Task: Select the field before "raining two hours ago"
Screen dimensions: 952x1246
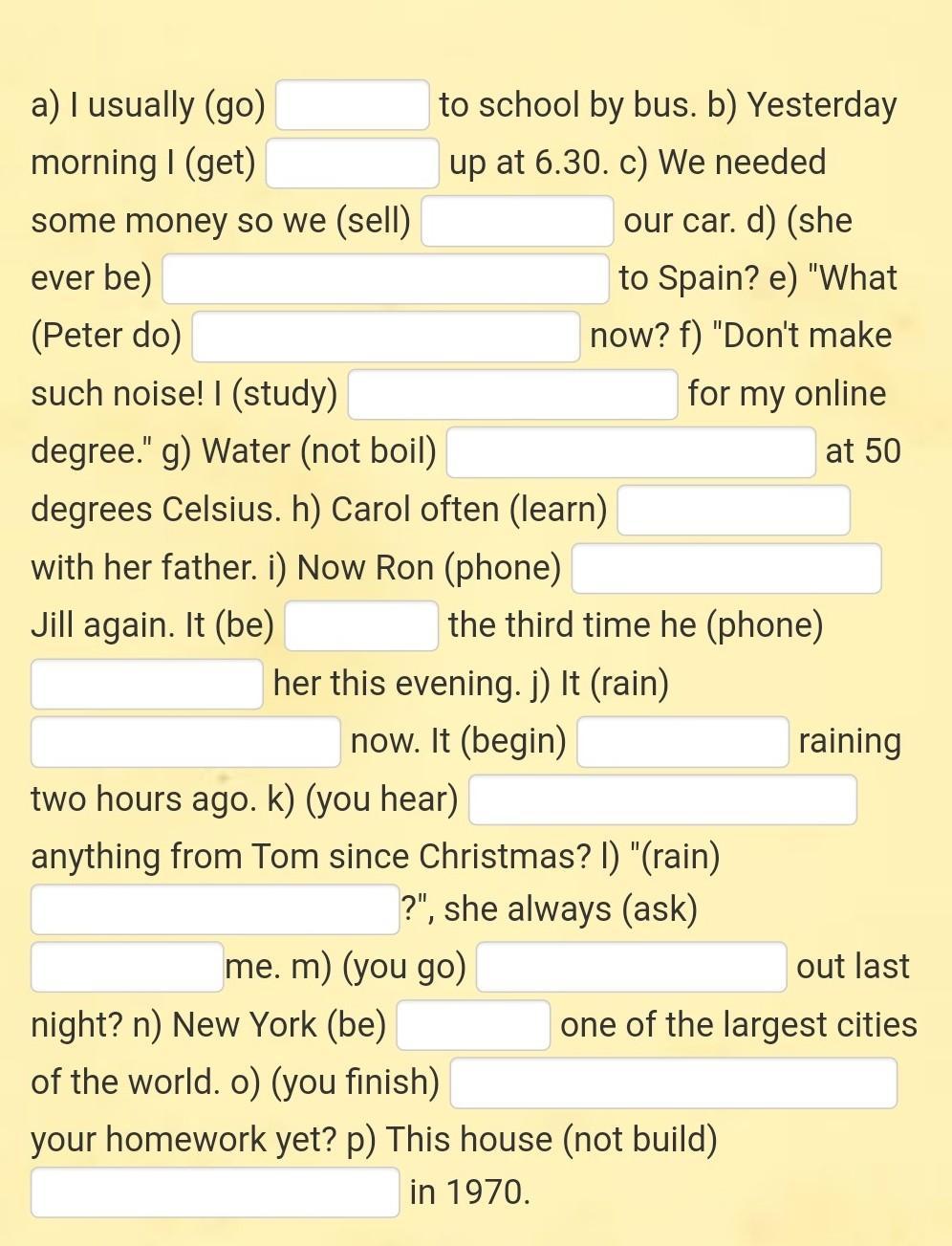Action: coord(682,741)
